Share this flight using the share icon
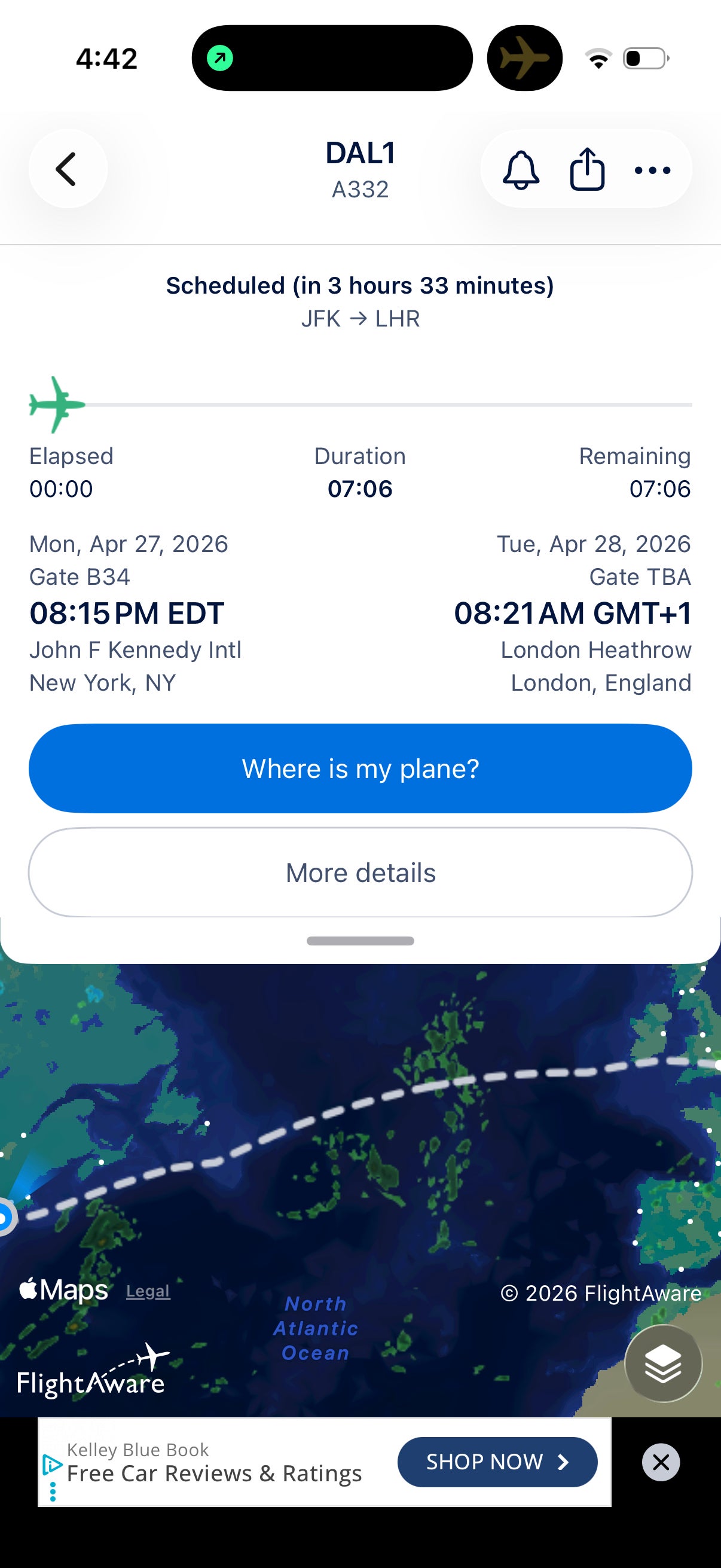721x1568 pixels. tap(586, 169)
